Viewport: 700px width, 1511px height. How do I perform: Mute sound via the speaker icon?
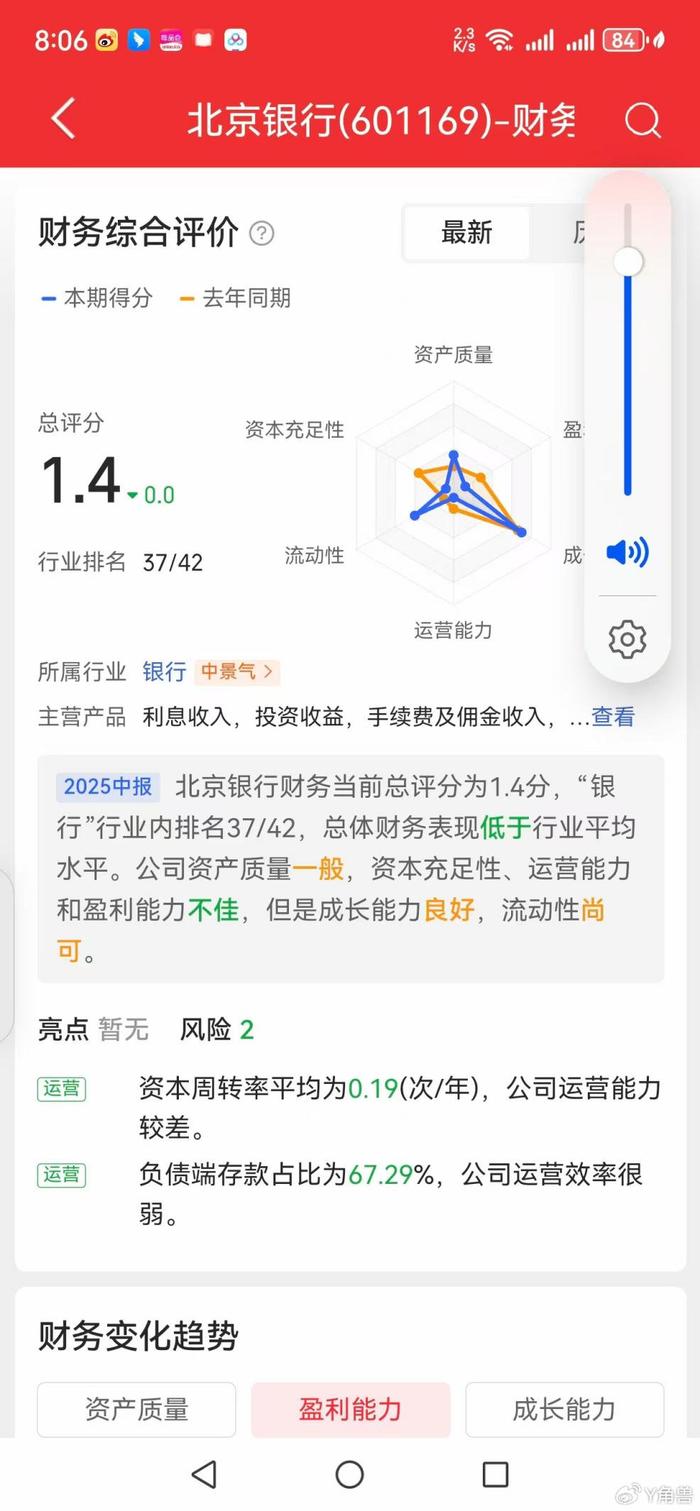click(x=628, y=551)
